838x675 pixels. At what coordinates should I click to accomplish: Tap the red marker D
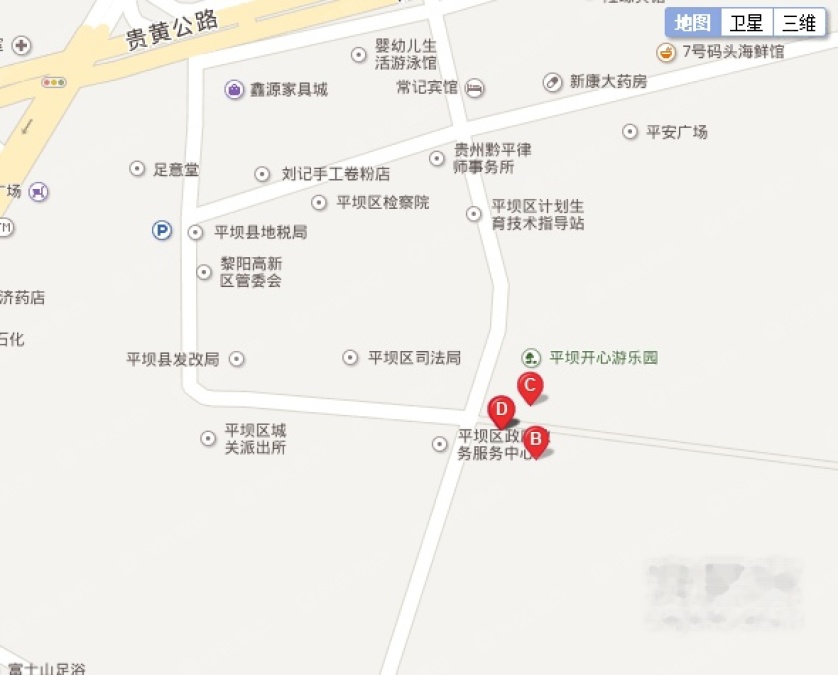[x=502, y=410]
